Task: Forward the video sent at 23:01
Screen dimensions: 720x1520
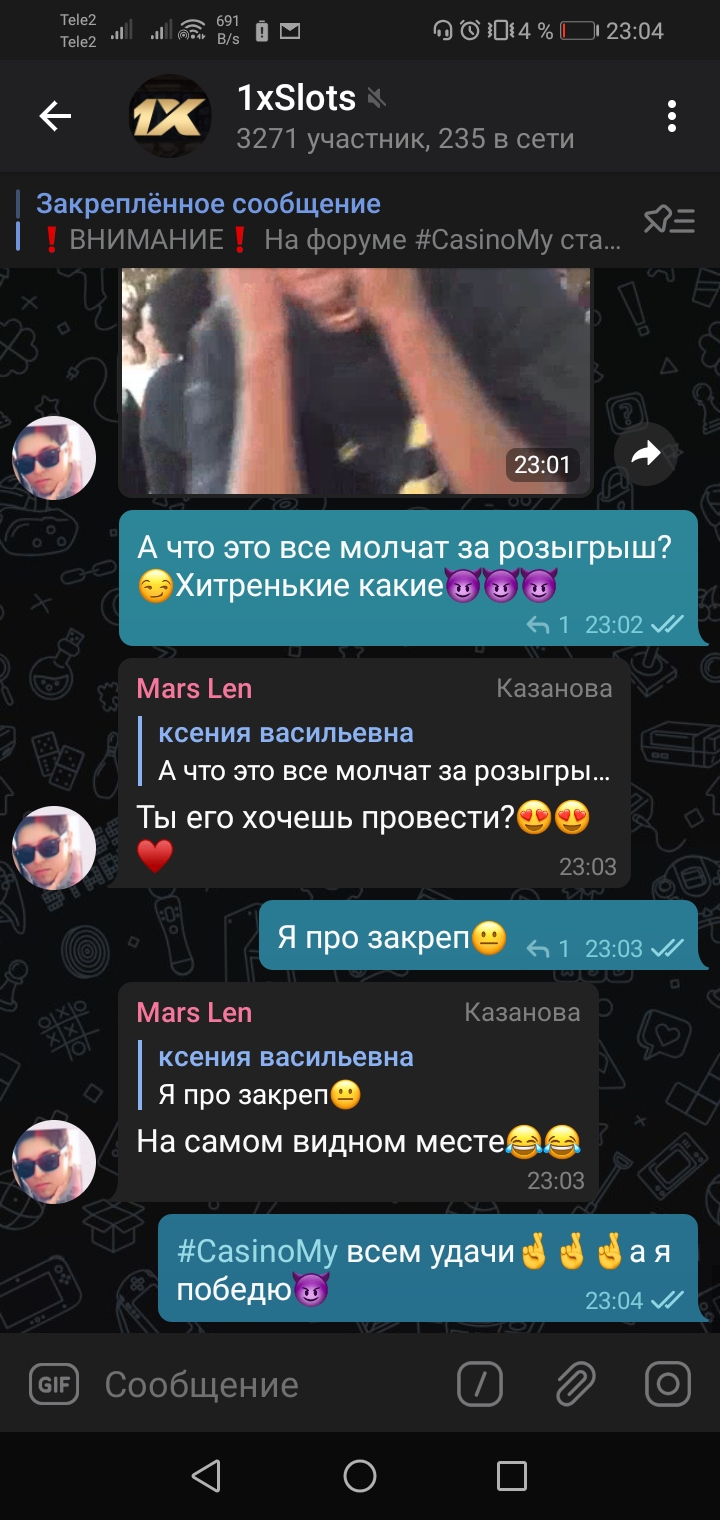Action: pyautogui.click(x=646, y=455)
